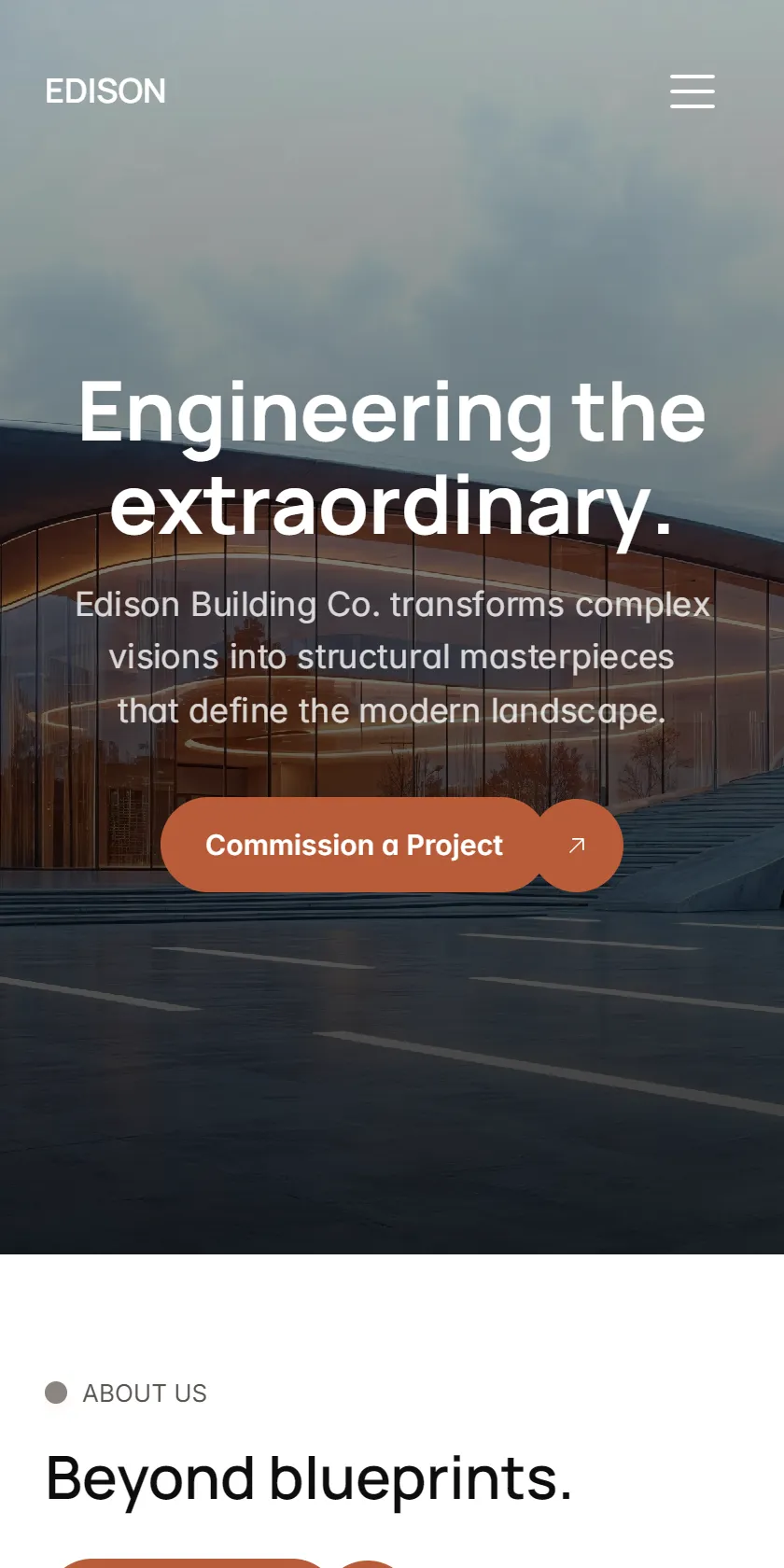Open the hamburger navigation menu
Image resolution: width=784 pixels, height=1568 pixels.
pos(693,91)
